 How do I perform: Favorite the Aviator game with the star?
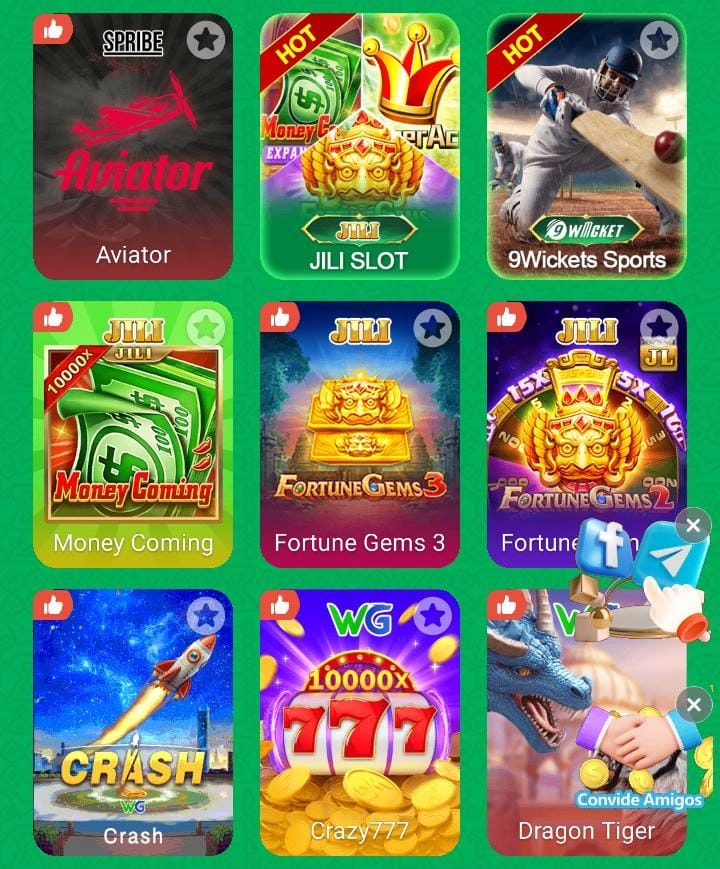pos(205,40)
